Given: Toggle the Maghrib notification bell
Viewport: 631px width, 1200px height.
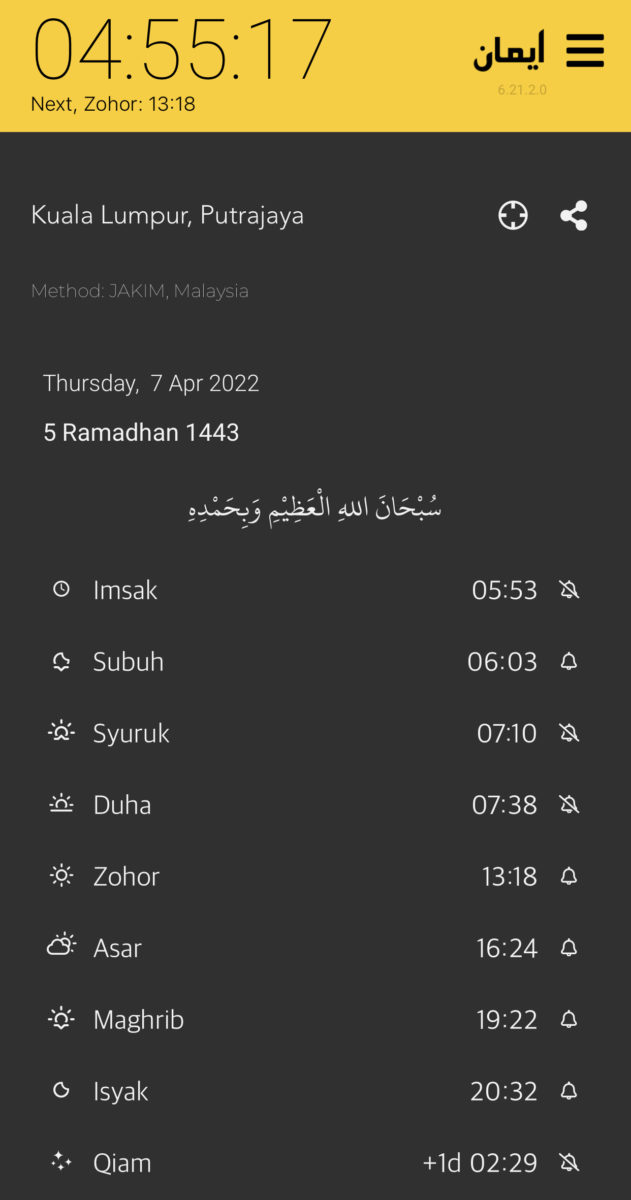Looking at the screenshot, I should pyautogui.click(x=569, y=1020).
